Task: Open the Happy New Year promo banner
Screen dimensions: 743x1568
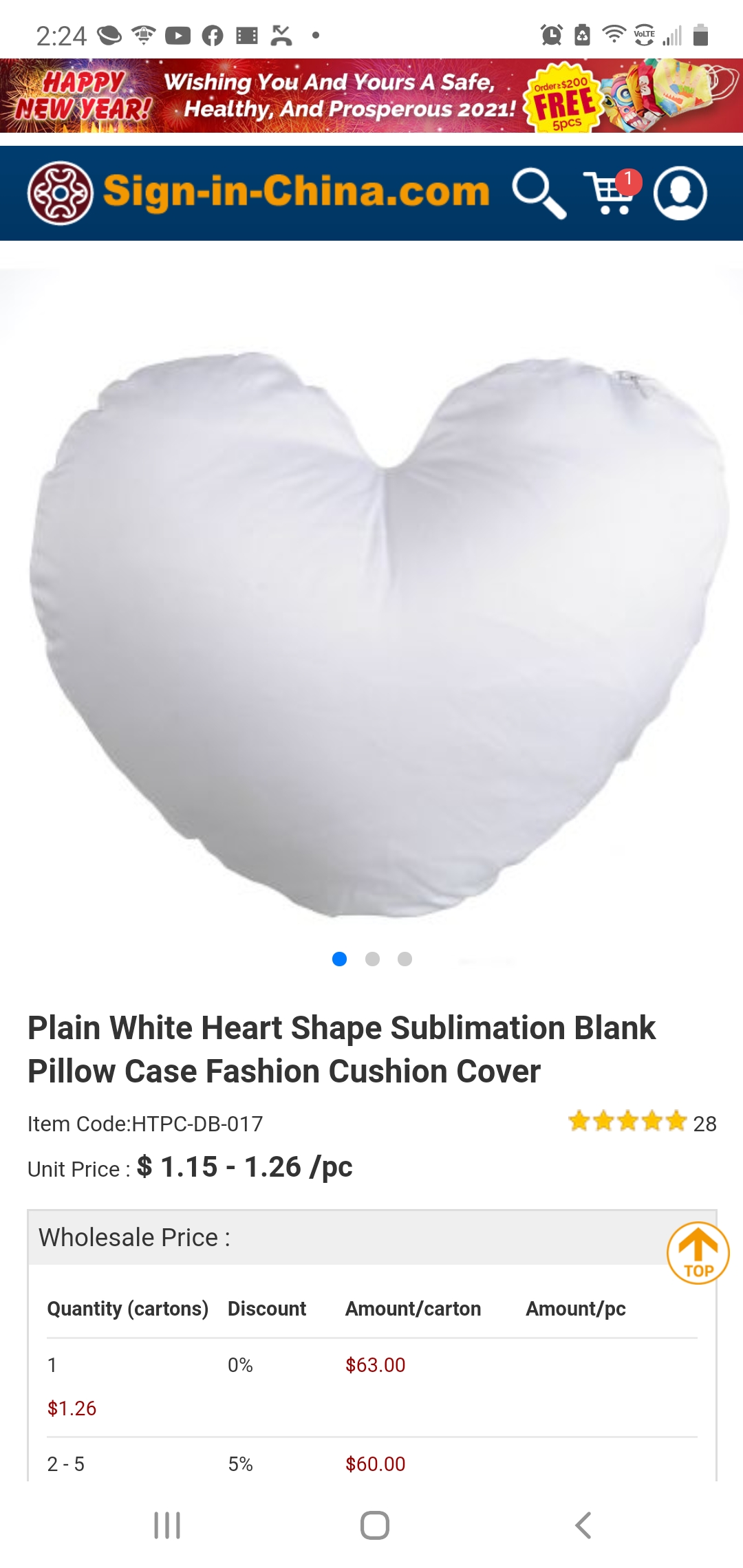Action: click(371, 96)
